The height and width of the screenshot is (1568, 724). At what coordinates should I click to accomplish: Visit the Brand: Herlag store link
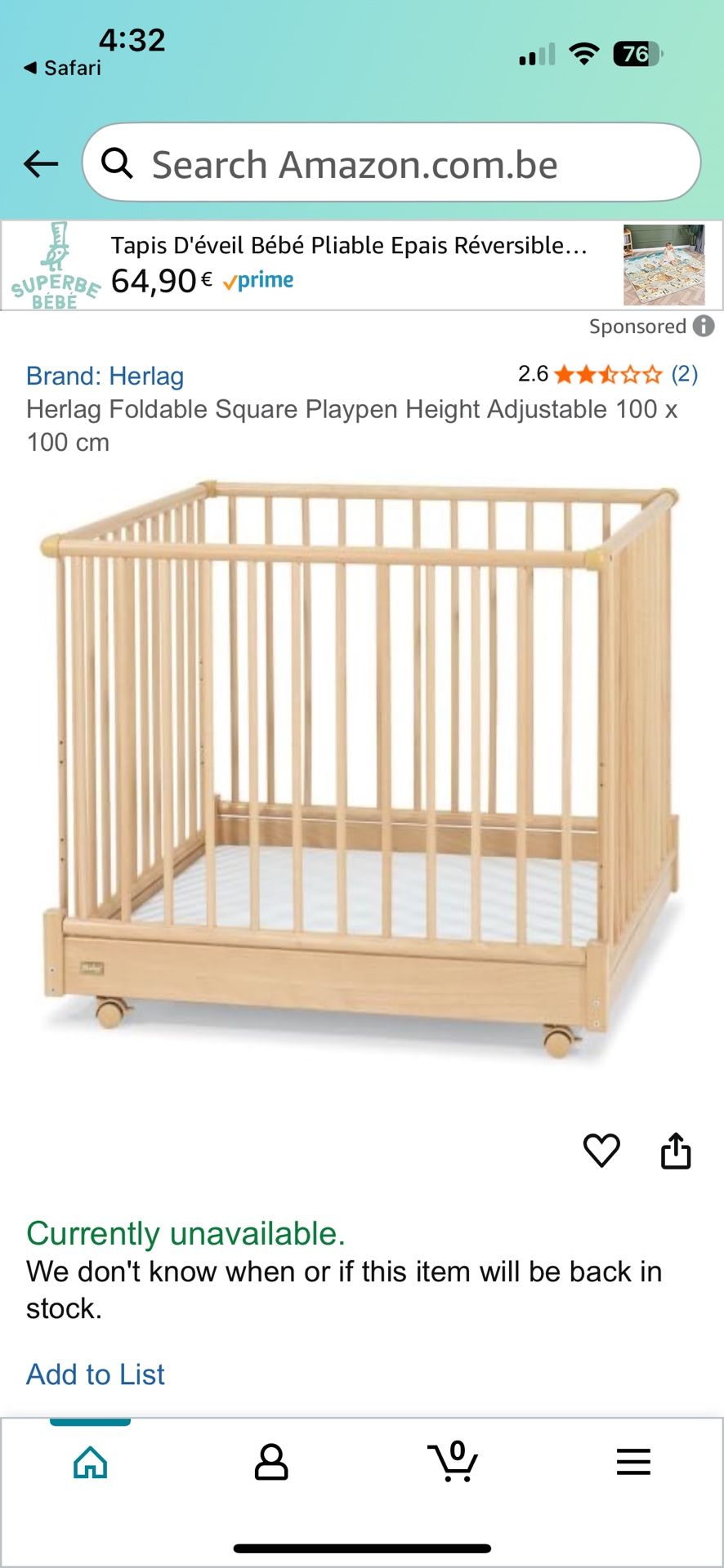point(105,376)
